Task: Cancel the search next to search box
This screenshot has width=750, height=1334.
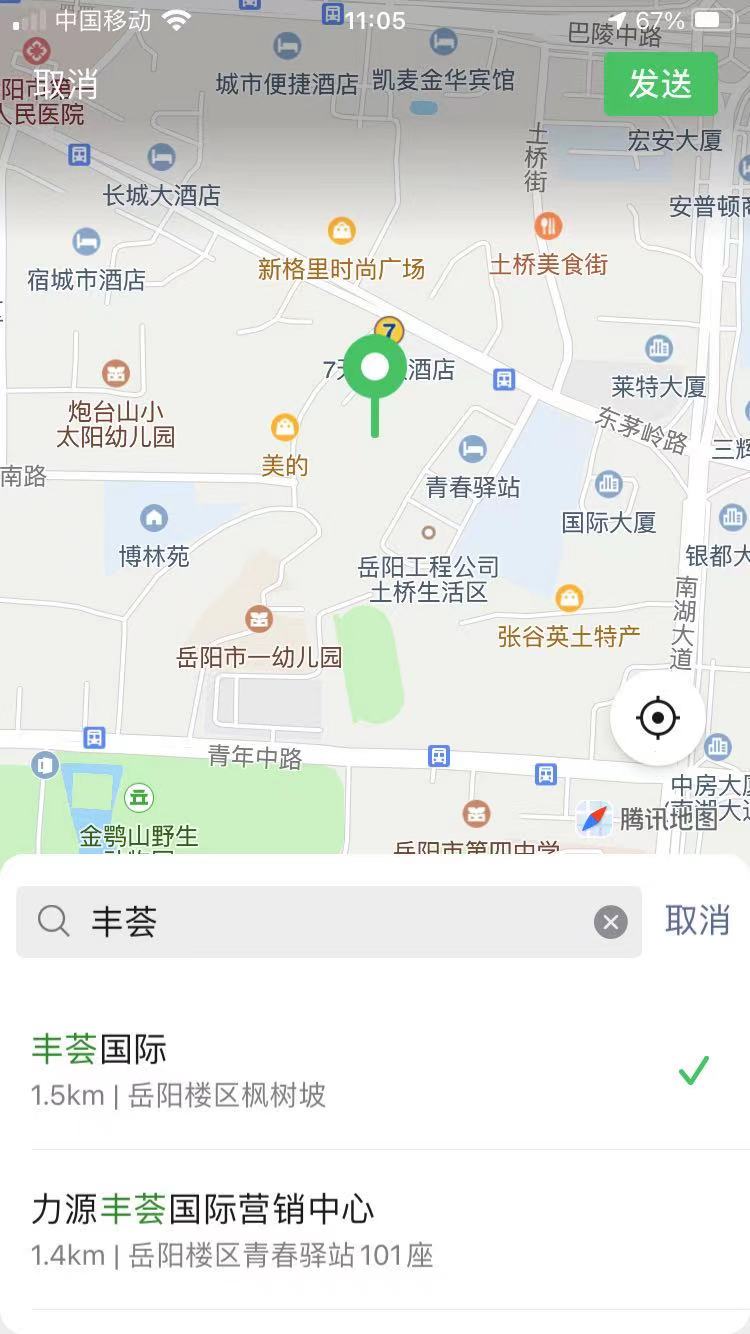Action: pyautogui.click(x=697, y=920)
